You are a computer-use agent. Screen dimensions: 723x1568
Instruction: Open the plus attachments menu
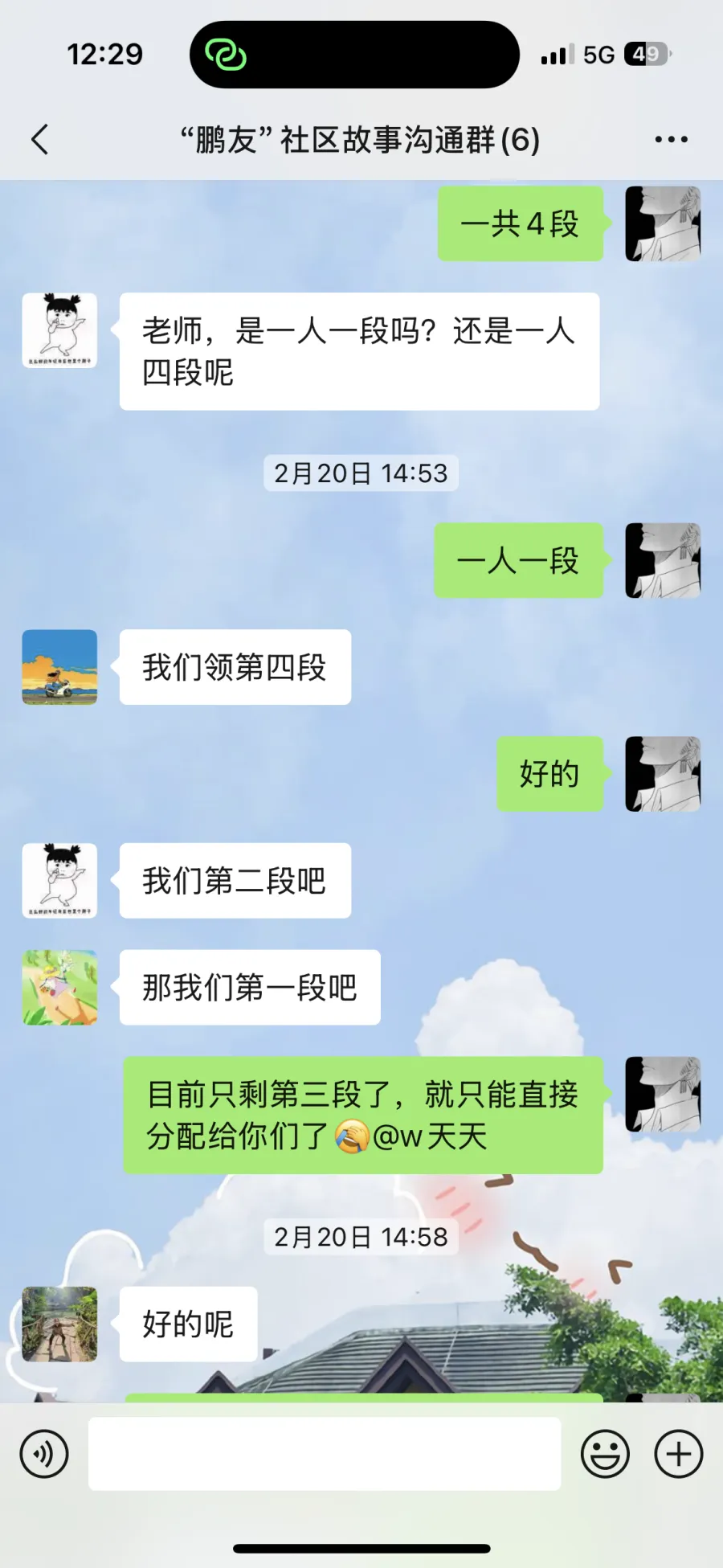tap(679, 1454)
